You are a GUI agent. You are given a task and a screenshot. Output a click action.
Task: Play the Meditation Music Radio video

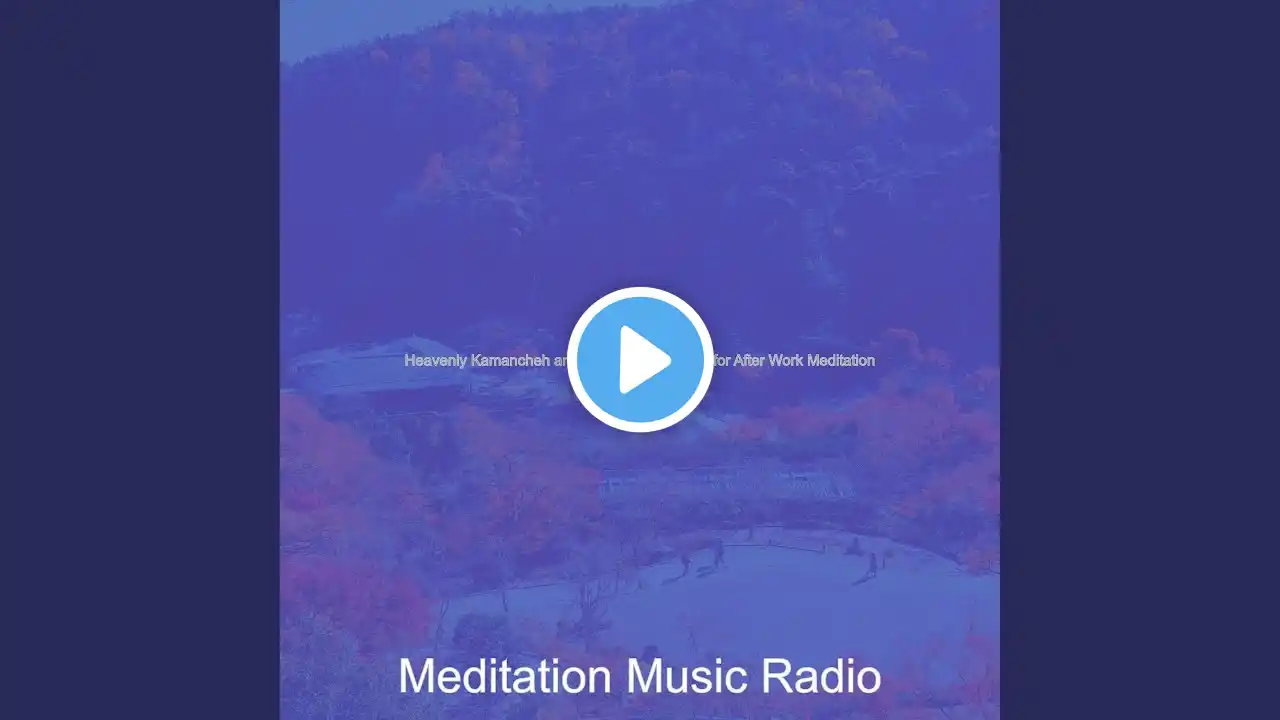pyautogui.click(x=640, y=360)
